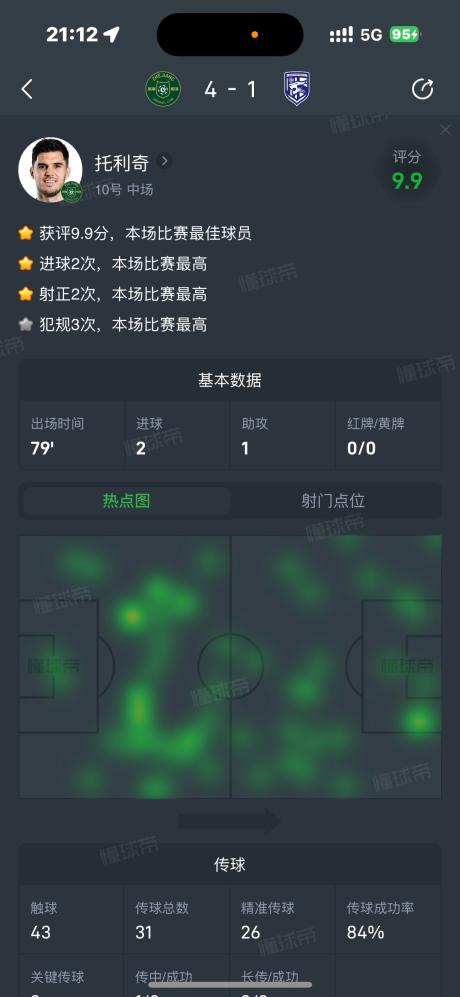Screen dimensions: 460x997
Task: Open the home team's crest in the header
Action: click(164, 89)
